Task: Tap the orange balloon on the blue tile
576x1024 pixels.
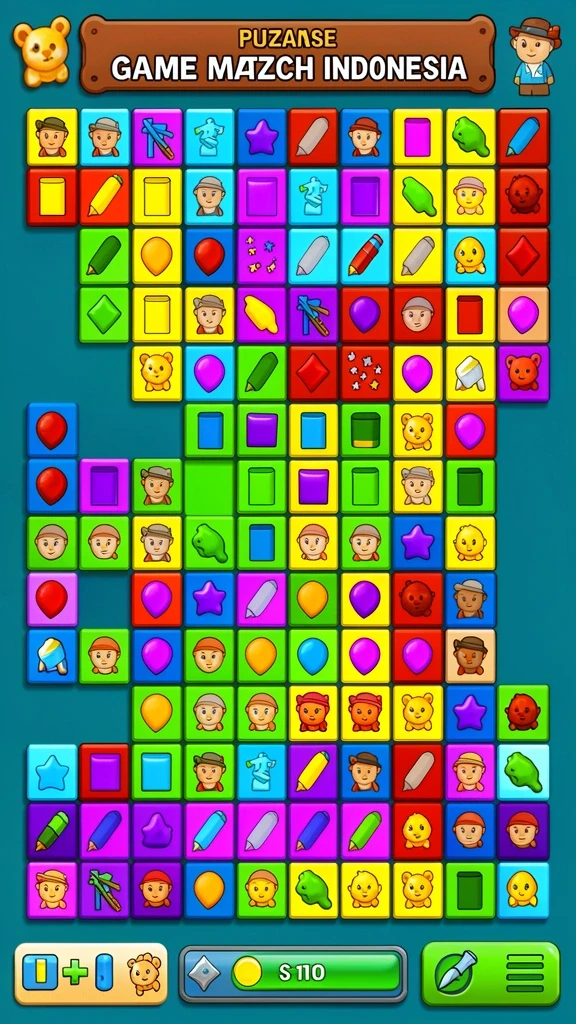Action: click(x=209, y=889)
